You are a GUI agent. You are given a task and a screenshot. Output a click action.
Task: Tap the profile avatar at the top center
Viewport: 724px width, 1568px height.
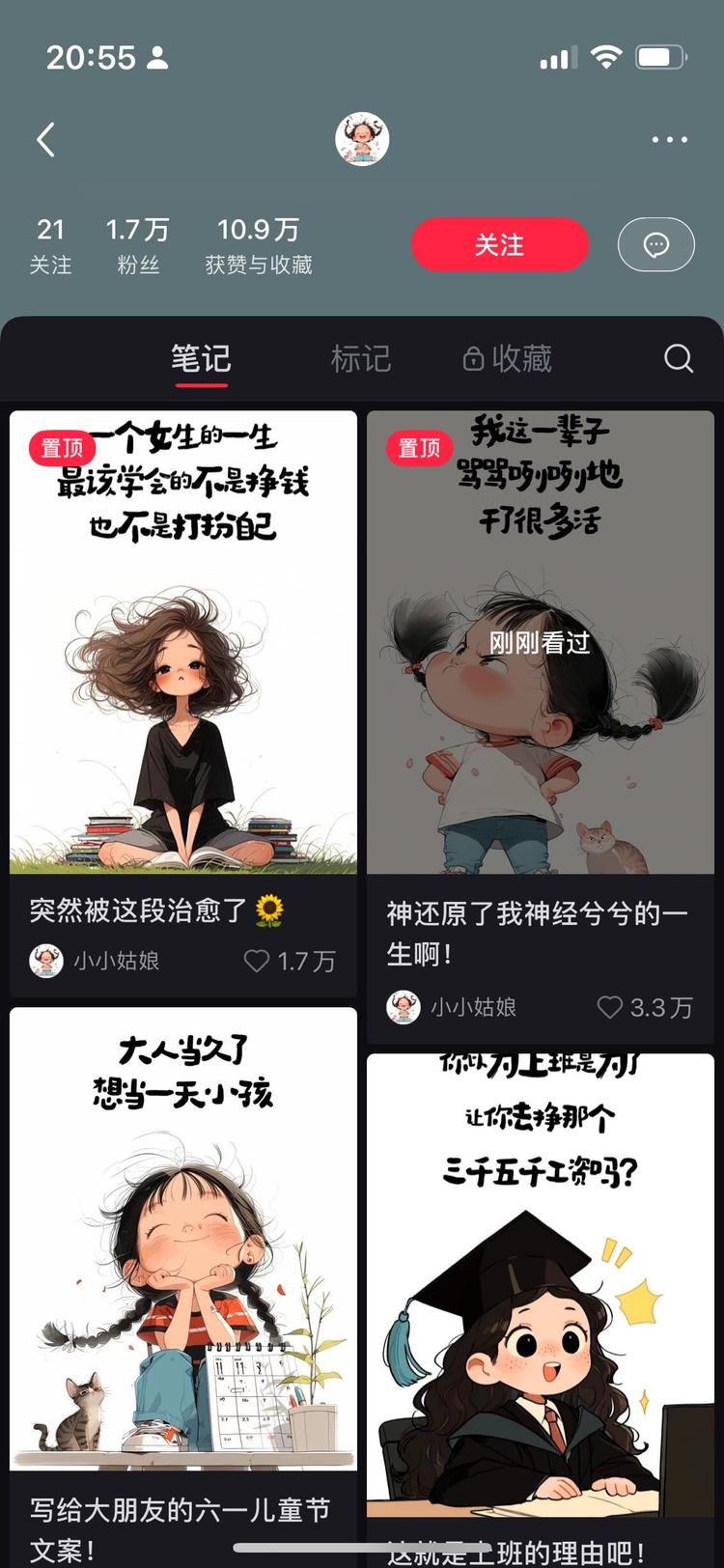[362, 139]
